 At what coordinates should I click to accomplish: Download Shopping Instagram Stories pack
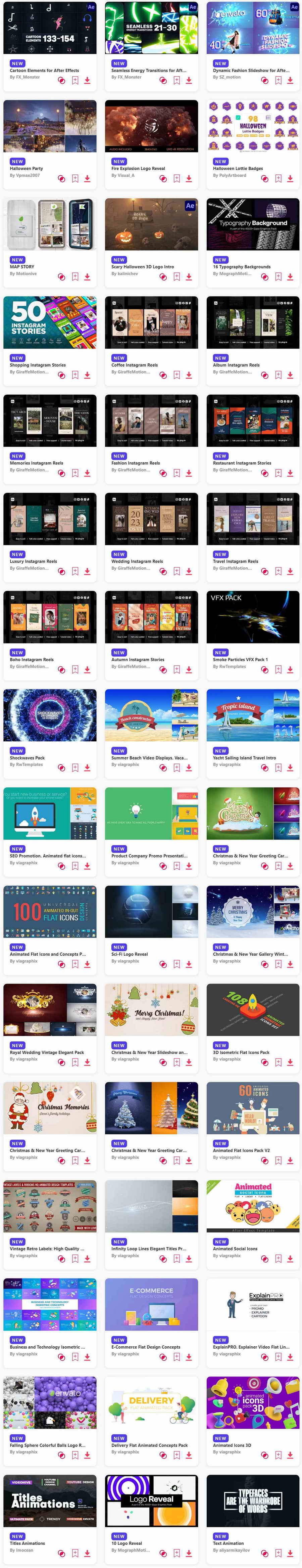(x=88, y=375)
